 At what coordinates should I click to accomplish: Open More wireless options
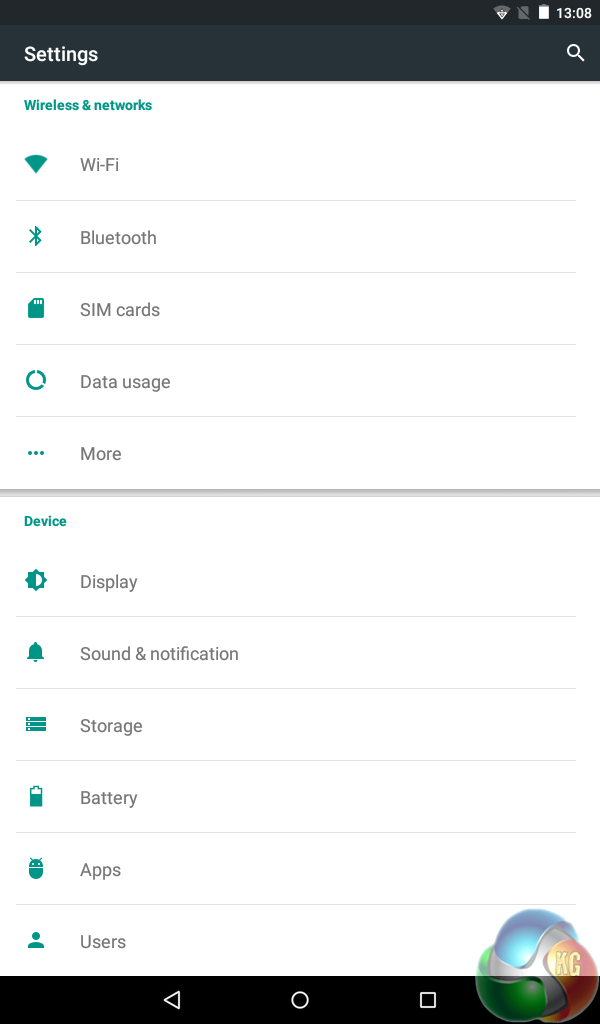pos(100,454)
